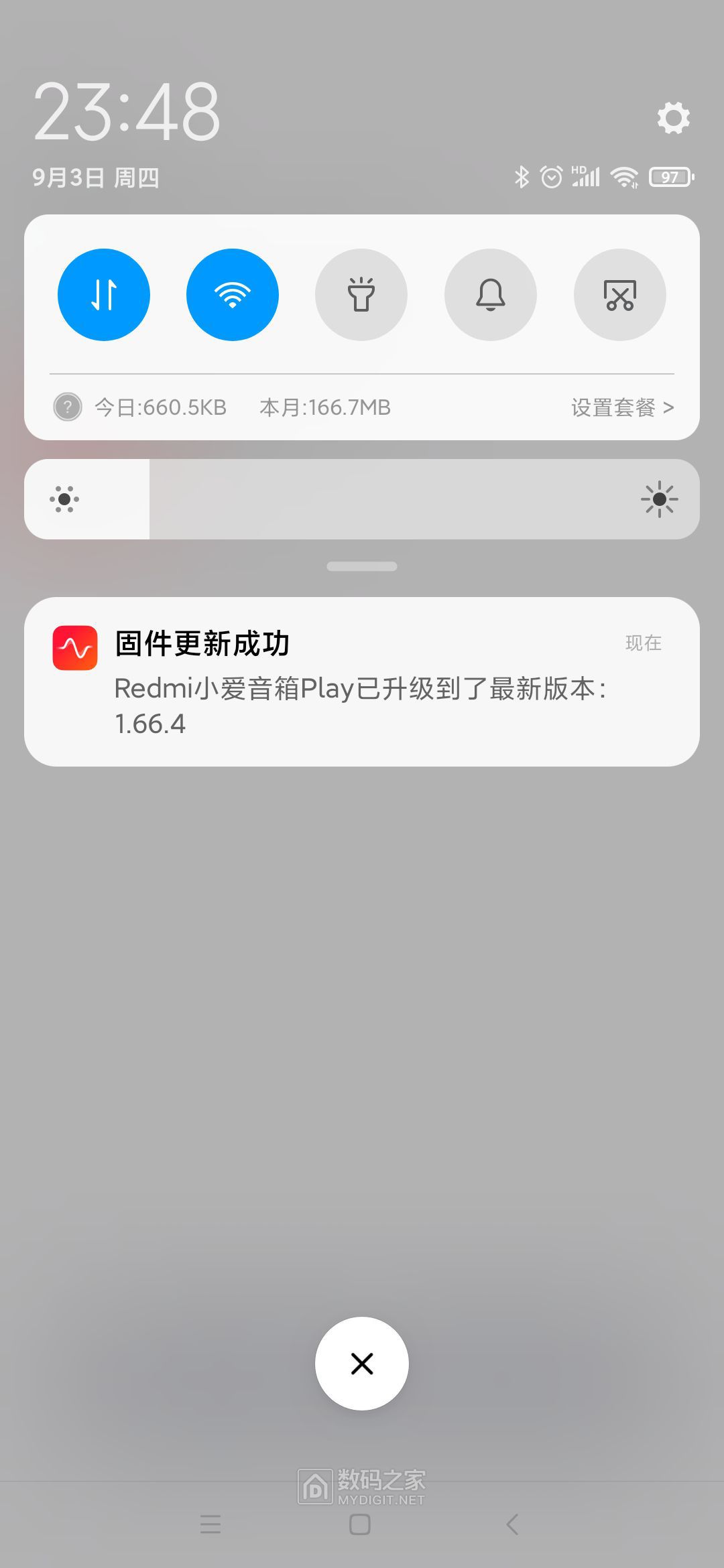Take a screenshot with the scissors tile
This screenshot has width=724, height=1568.
click(x=620, y=295)
